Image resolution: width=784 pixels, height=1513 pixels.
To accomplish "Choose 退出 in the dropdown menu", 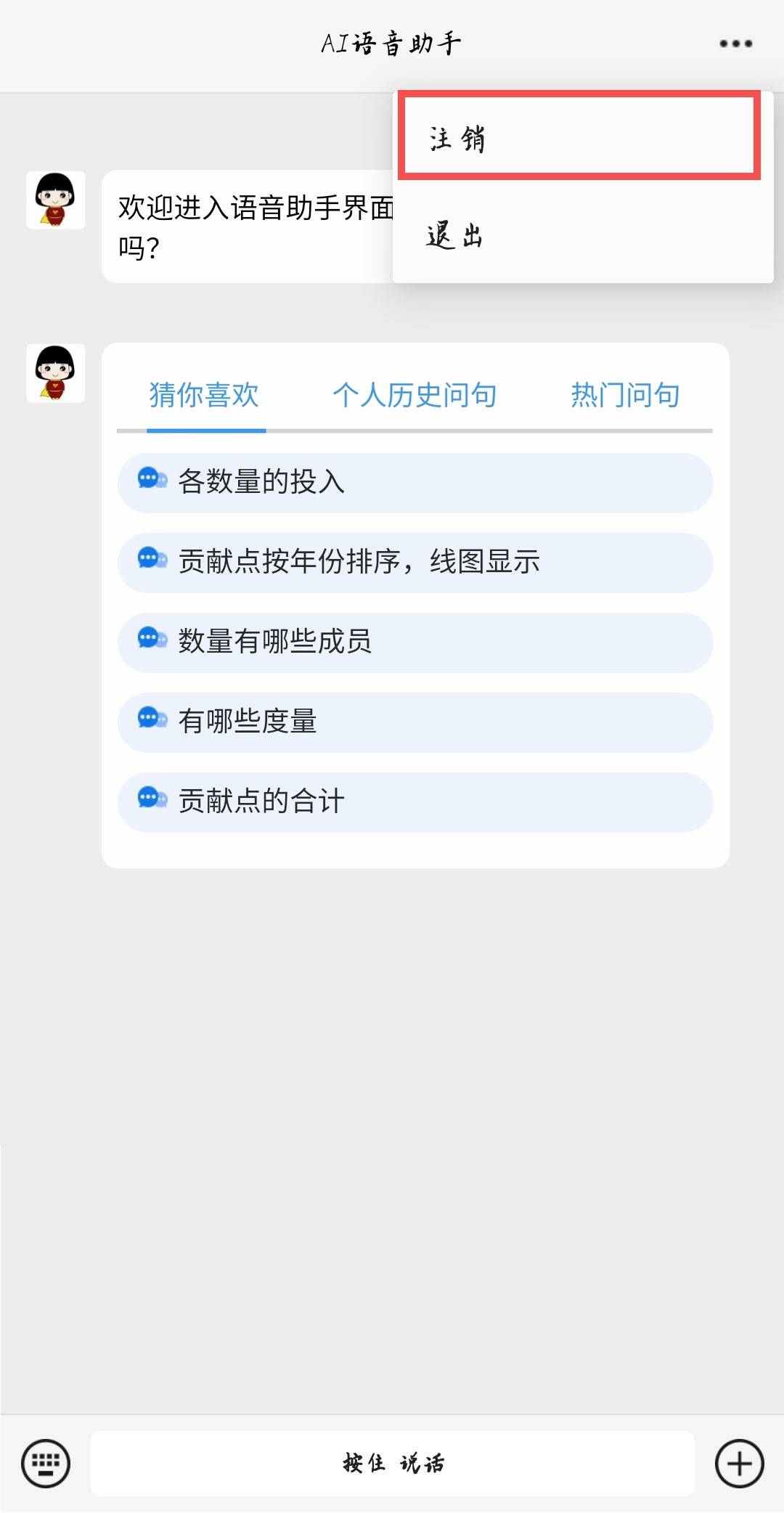I will point(583,235).
